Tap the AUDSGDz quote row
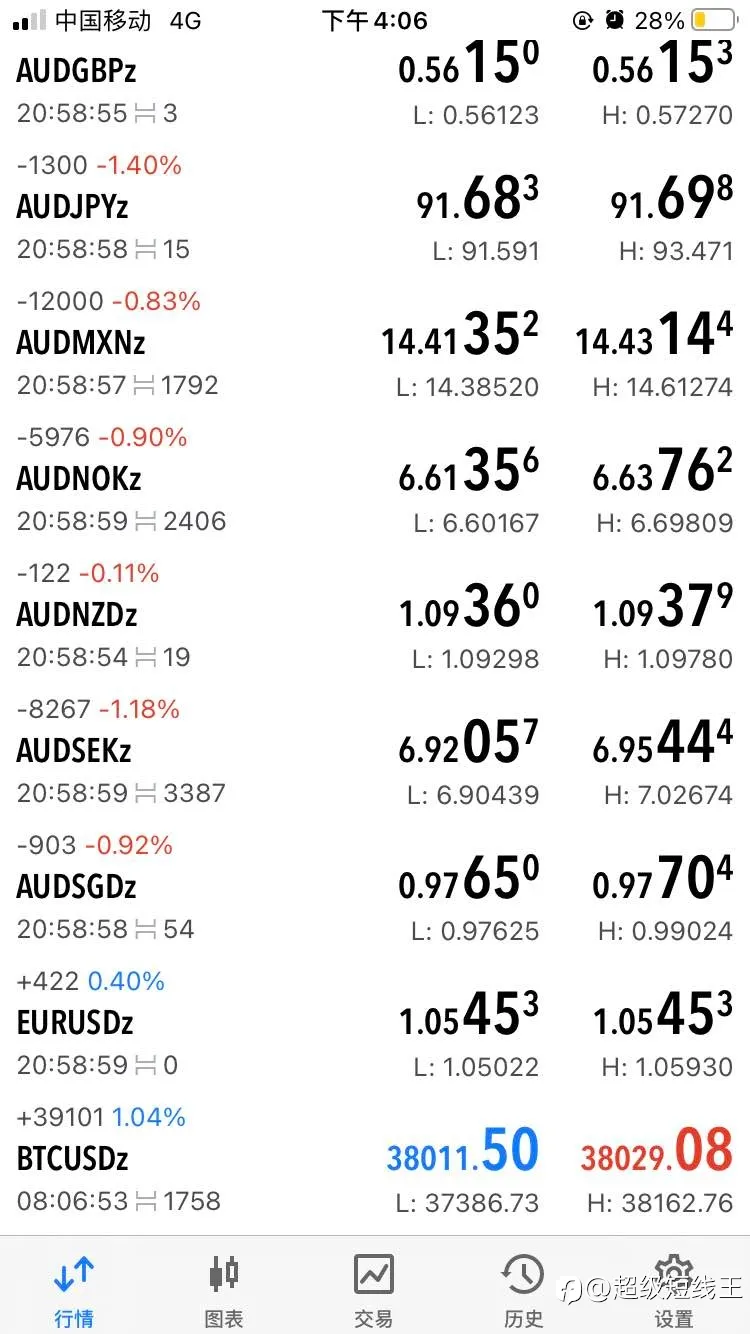 (x=375, y=886)
